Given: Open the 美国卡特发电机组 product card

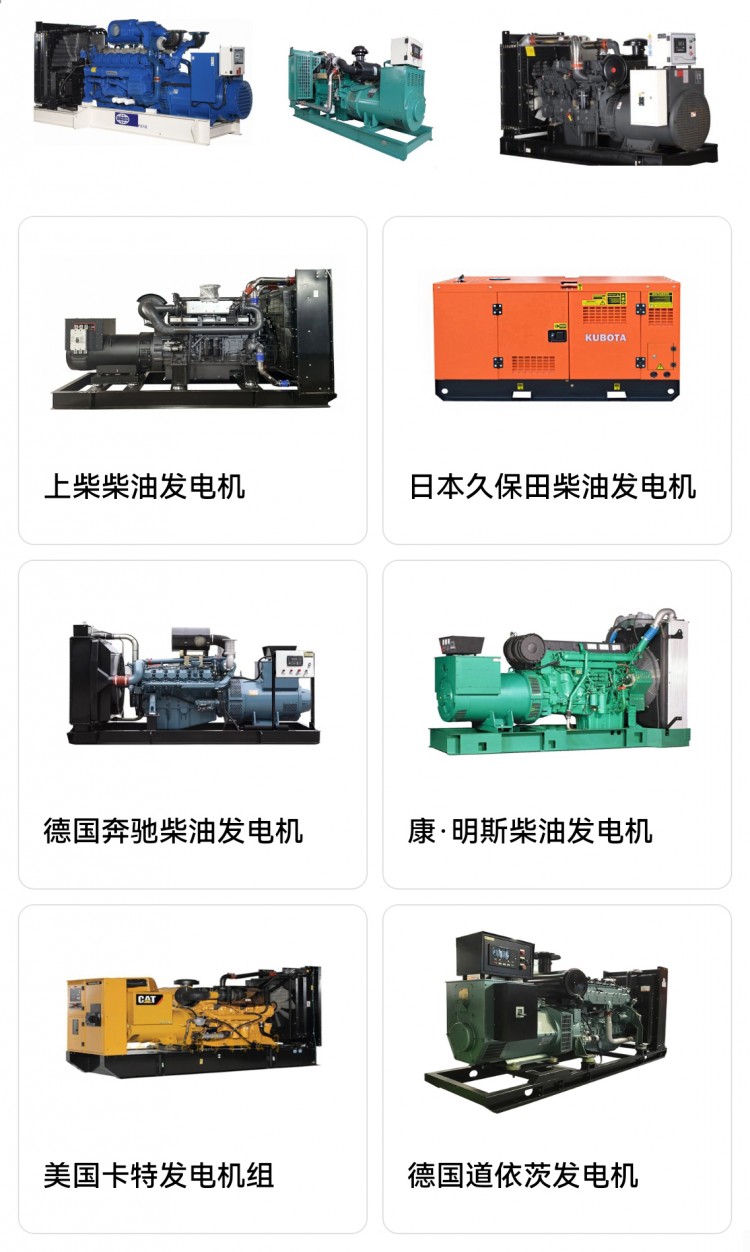Looking at the screenshot, I should [x=192, y=1068].
